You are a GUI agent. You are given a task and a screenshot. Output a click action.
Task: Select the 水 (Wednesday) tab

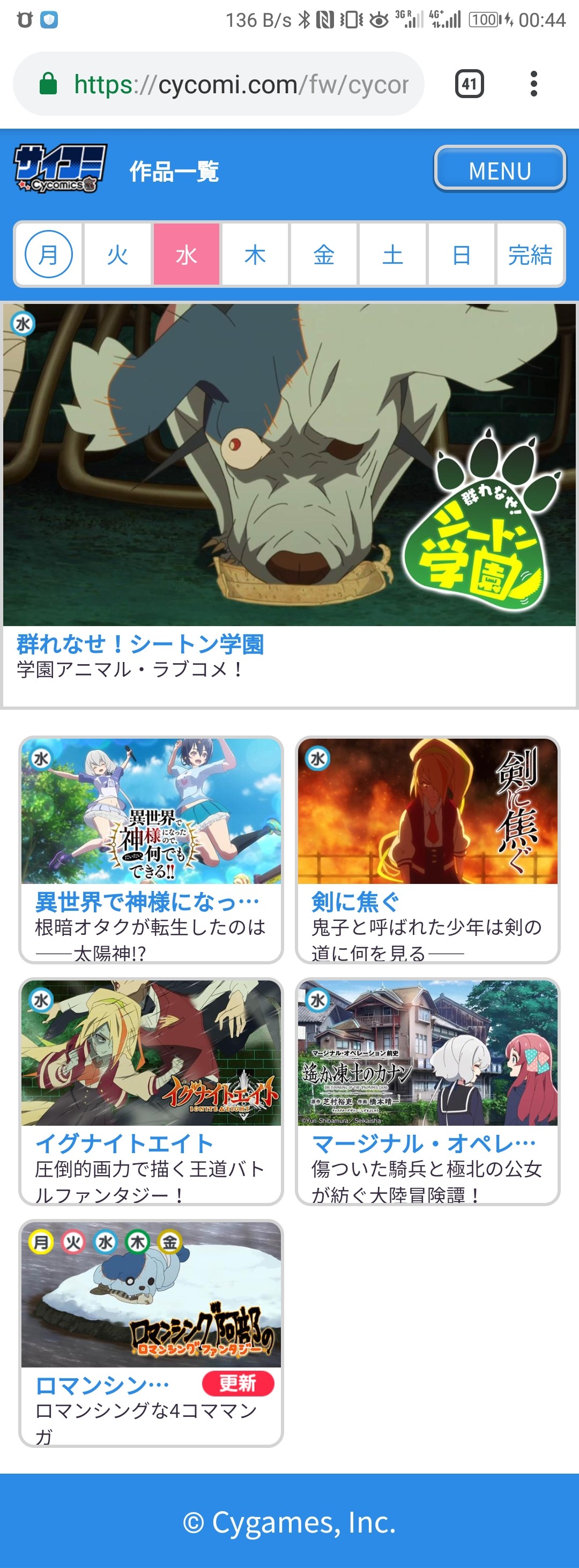click(x=187, y=254)
